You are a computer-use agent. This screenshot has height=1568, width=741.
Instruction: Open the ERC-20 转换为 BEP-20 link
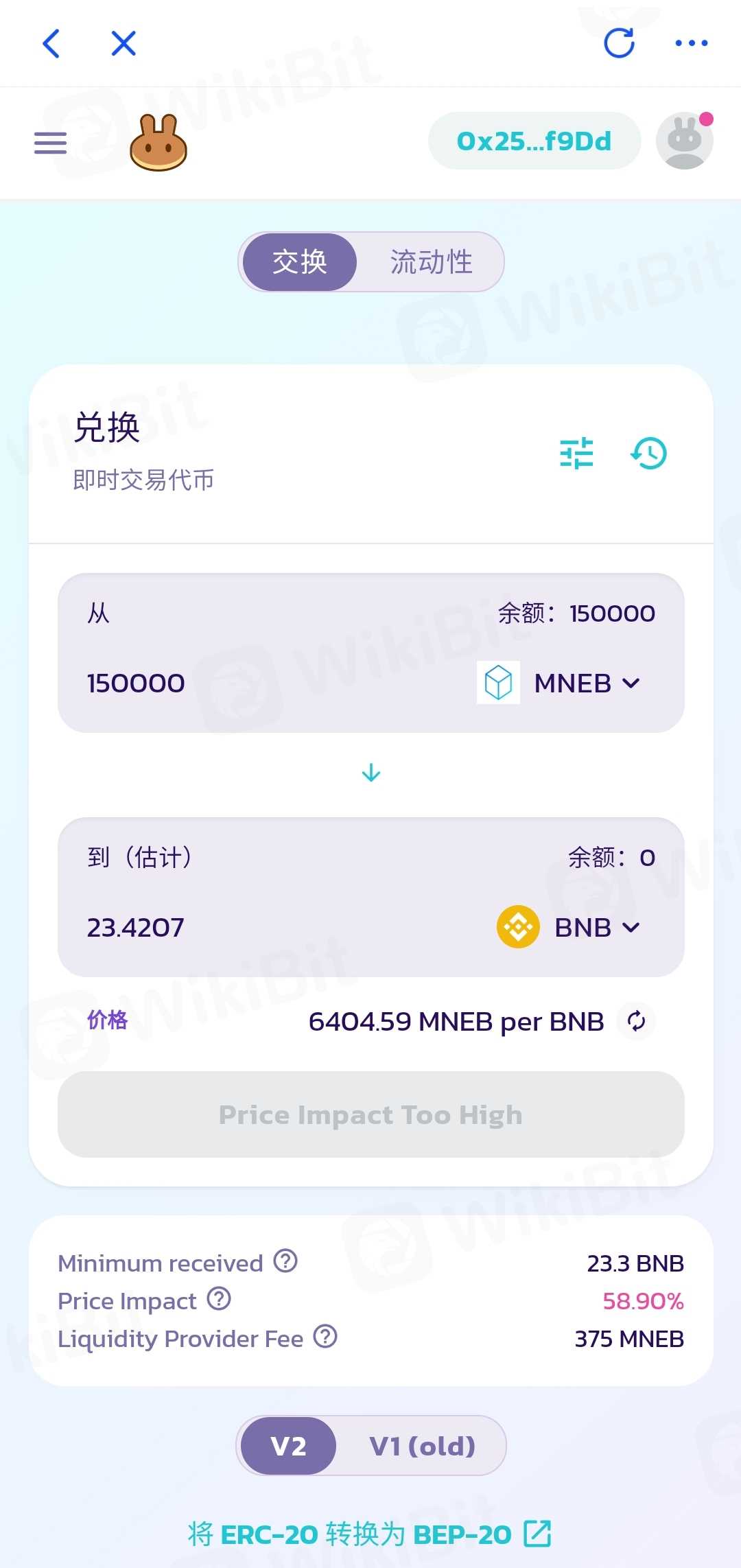pyautogui.click(x=369, y=1534)
